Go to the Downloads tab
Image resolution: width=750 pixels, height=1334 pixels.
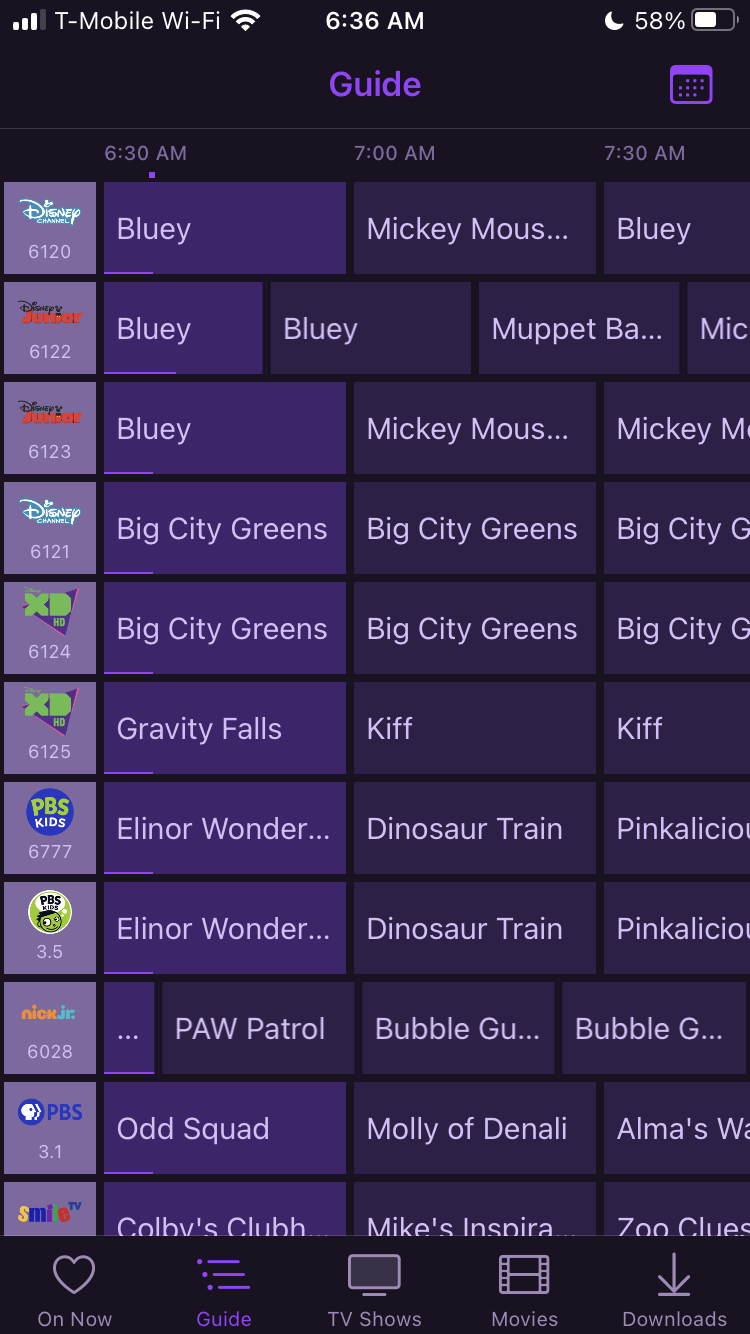pos(674,1290)
